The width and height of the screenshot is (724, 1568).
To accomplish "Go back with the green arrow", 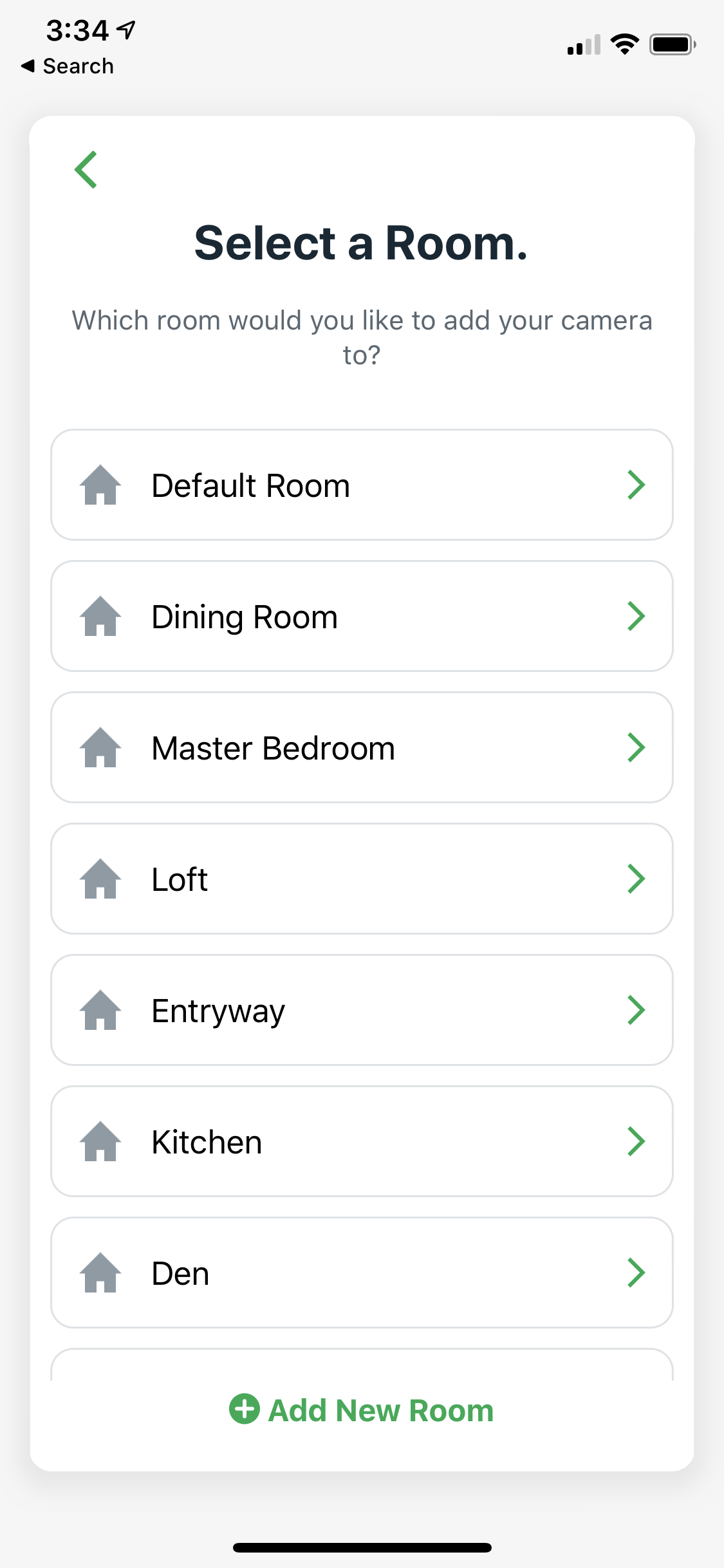I will coord(86,170).
